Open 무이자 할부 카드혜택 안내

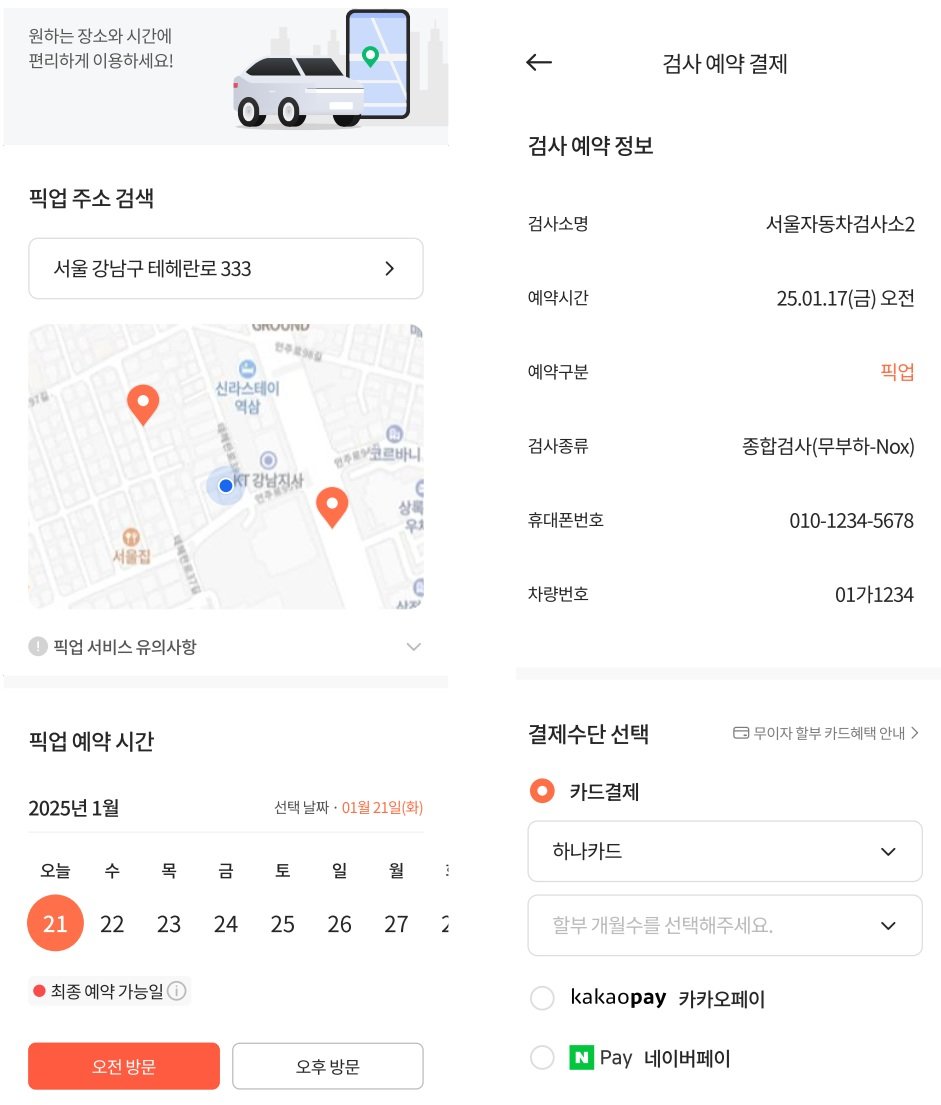826,733
